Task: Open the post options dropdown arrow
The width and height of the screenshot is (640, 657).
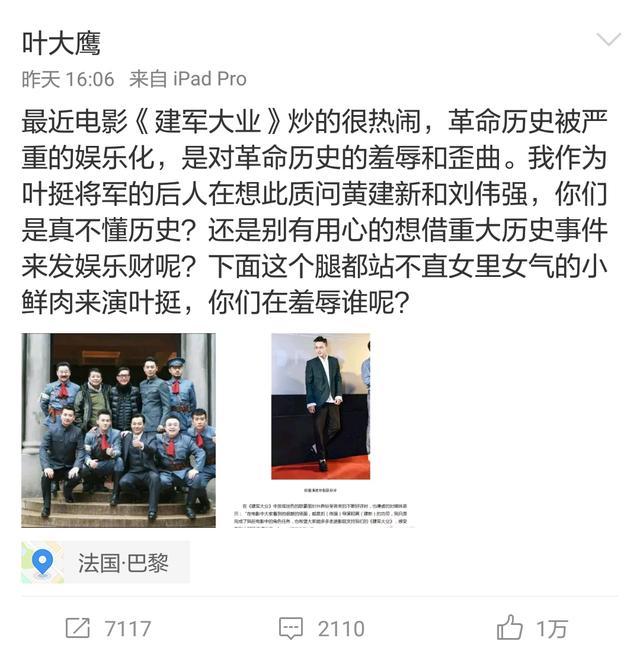Action: 608,40
